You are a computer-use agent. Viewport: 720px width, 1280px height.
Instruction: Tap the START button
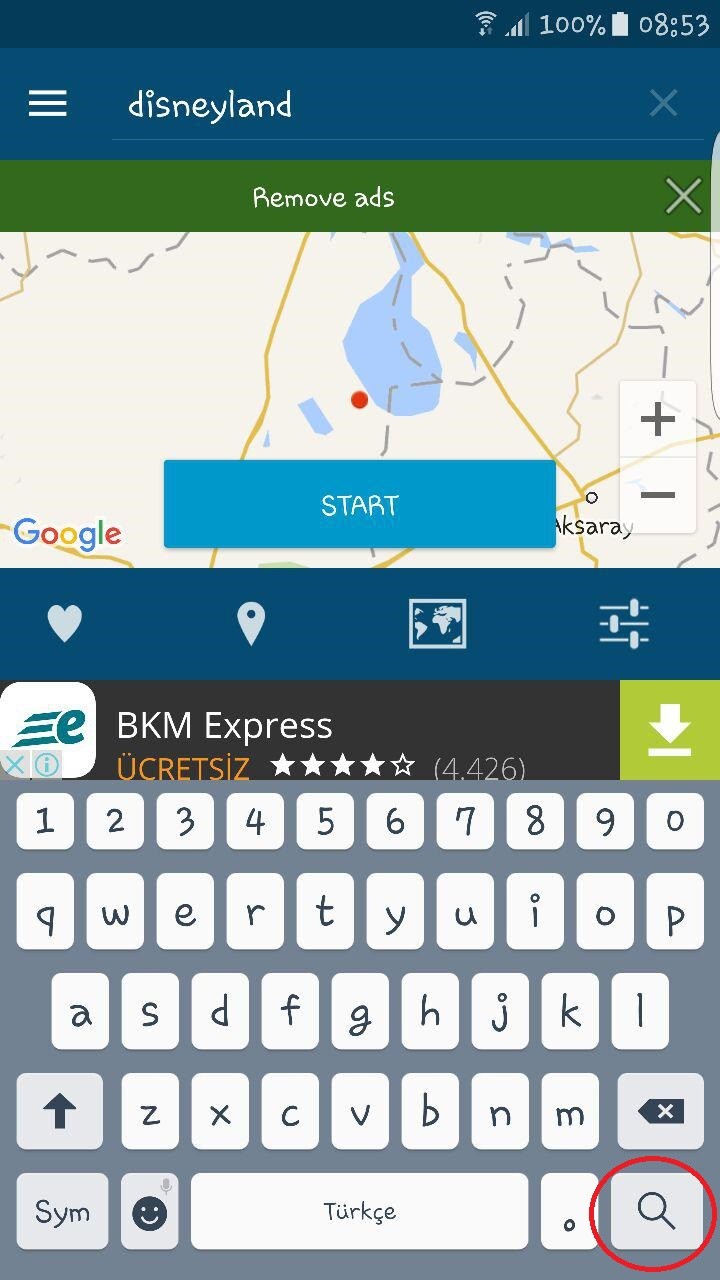click(x=359, y=505)
